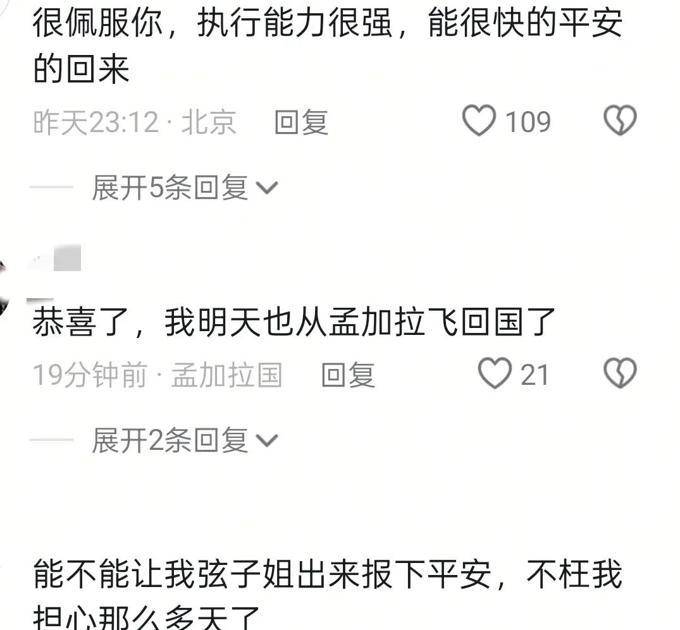Reply to the Beijing comment
The height and width of the screenshot is (630, 680).
click(301, 122)
